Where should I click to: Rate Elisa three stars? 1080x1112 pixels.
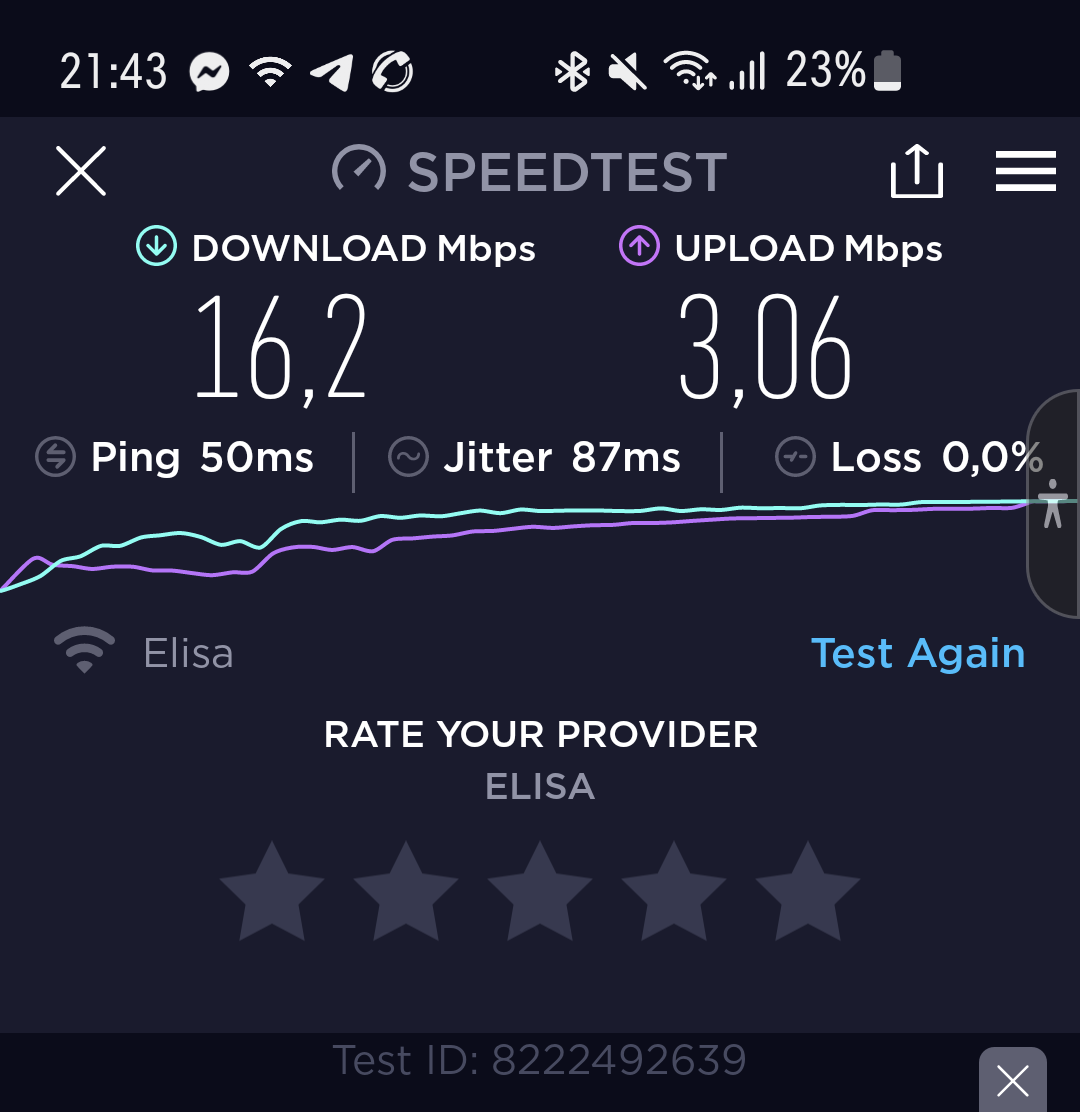coord(540,892)
